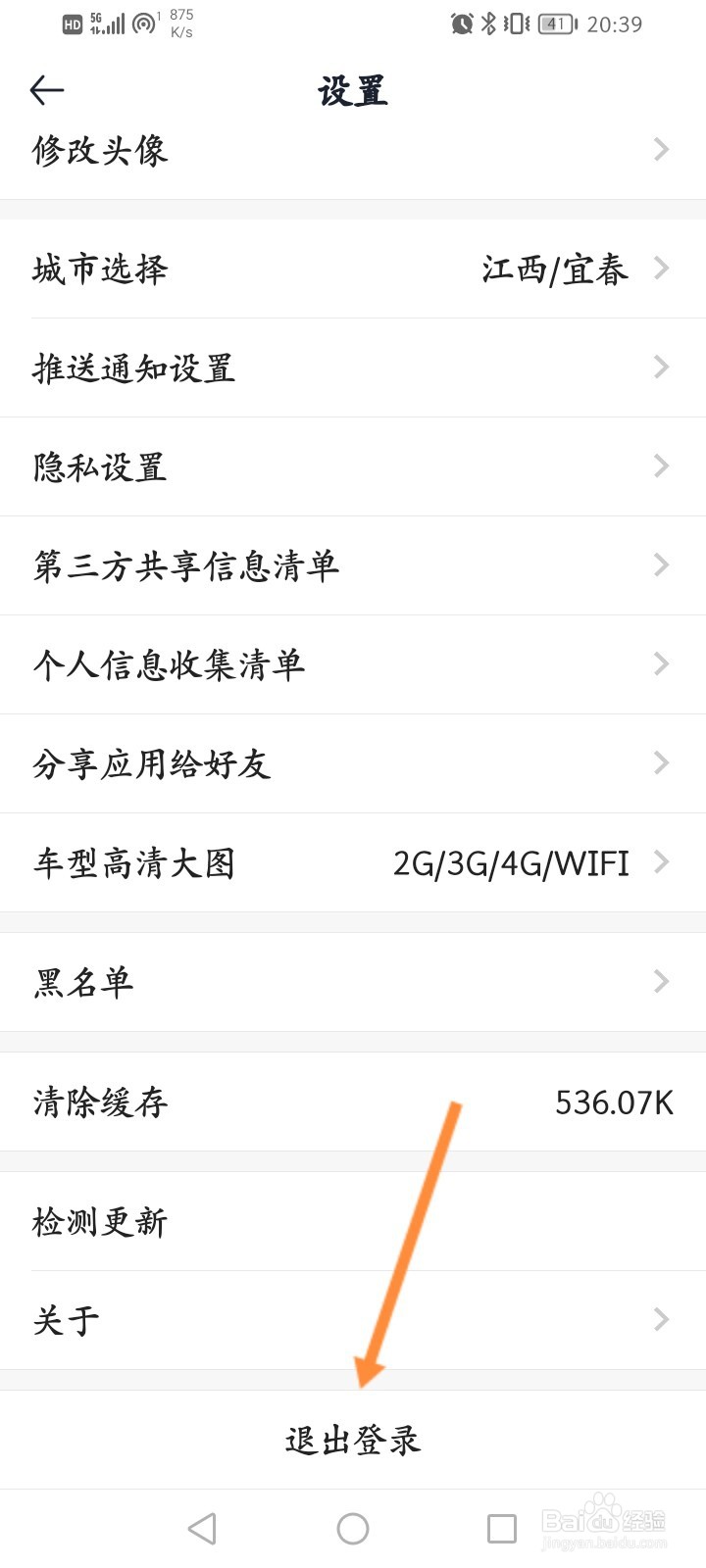
Task: Tap the back arrow to leave Settings
Action: (46, 90)
